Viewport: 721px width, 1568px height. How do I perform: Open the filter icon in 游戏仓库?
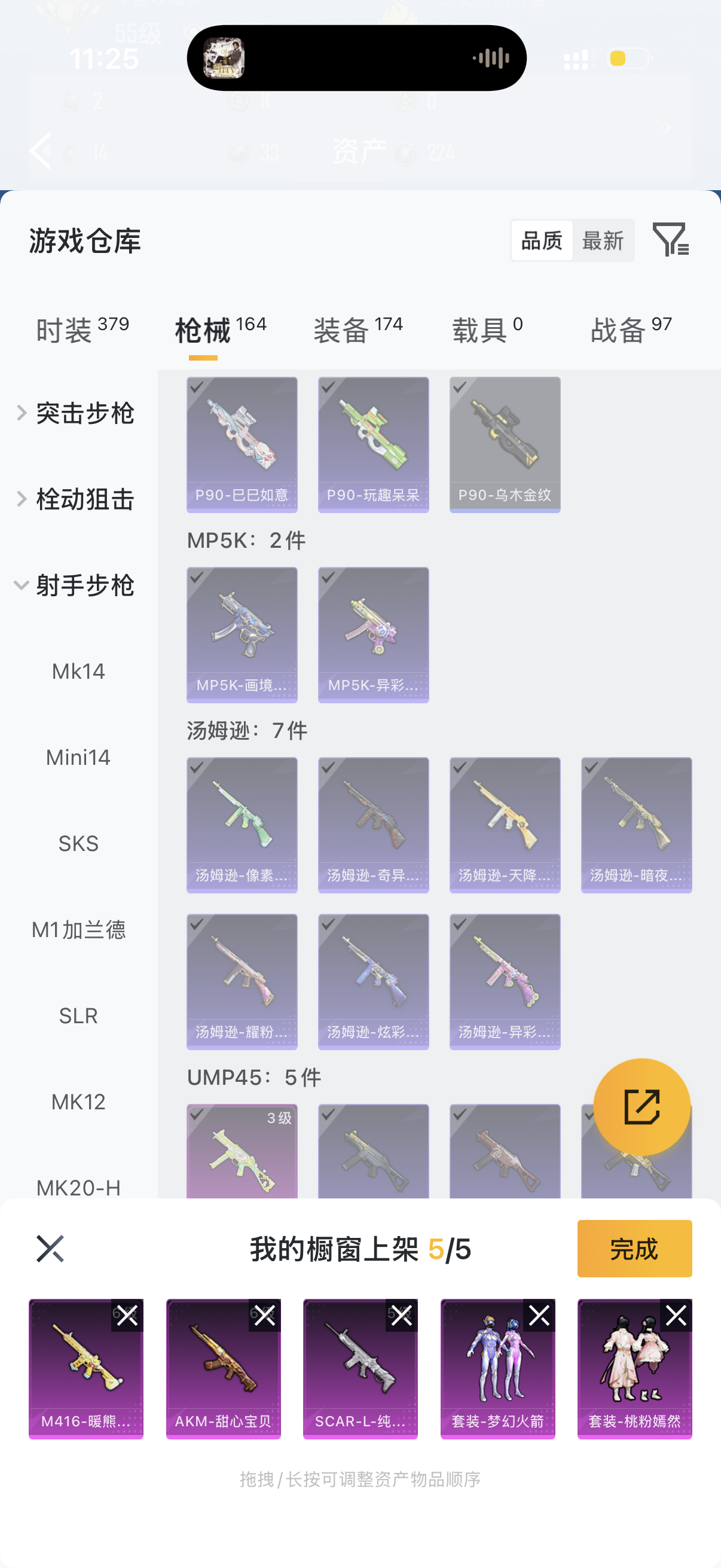tap(671, 239)
